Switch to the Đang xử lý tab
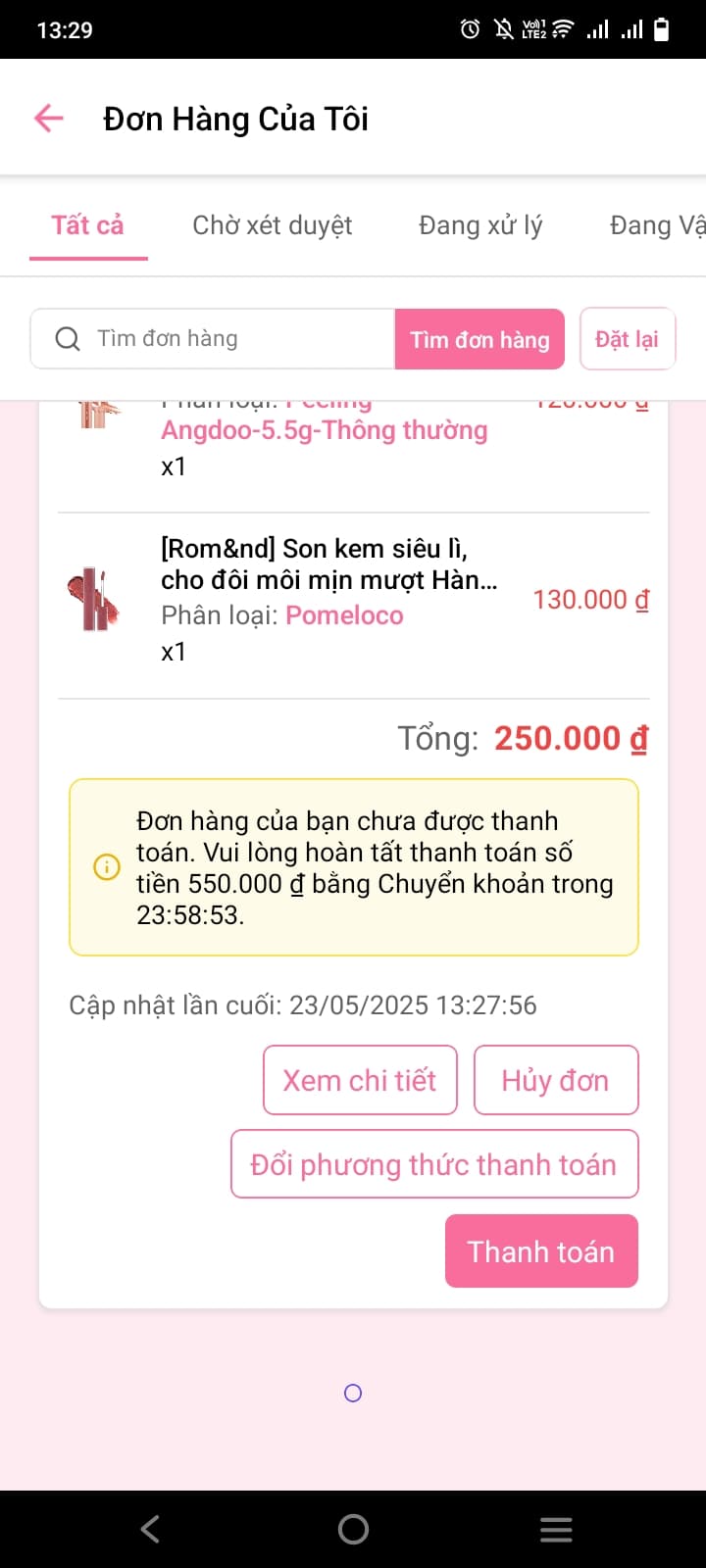Screen dimensions: 706x1568 [480, 225]
